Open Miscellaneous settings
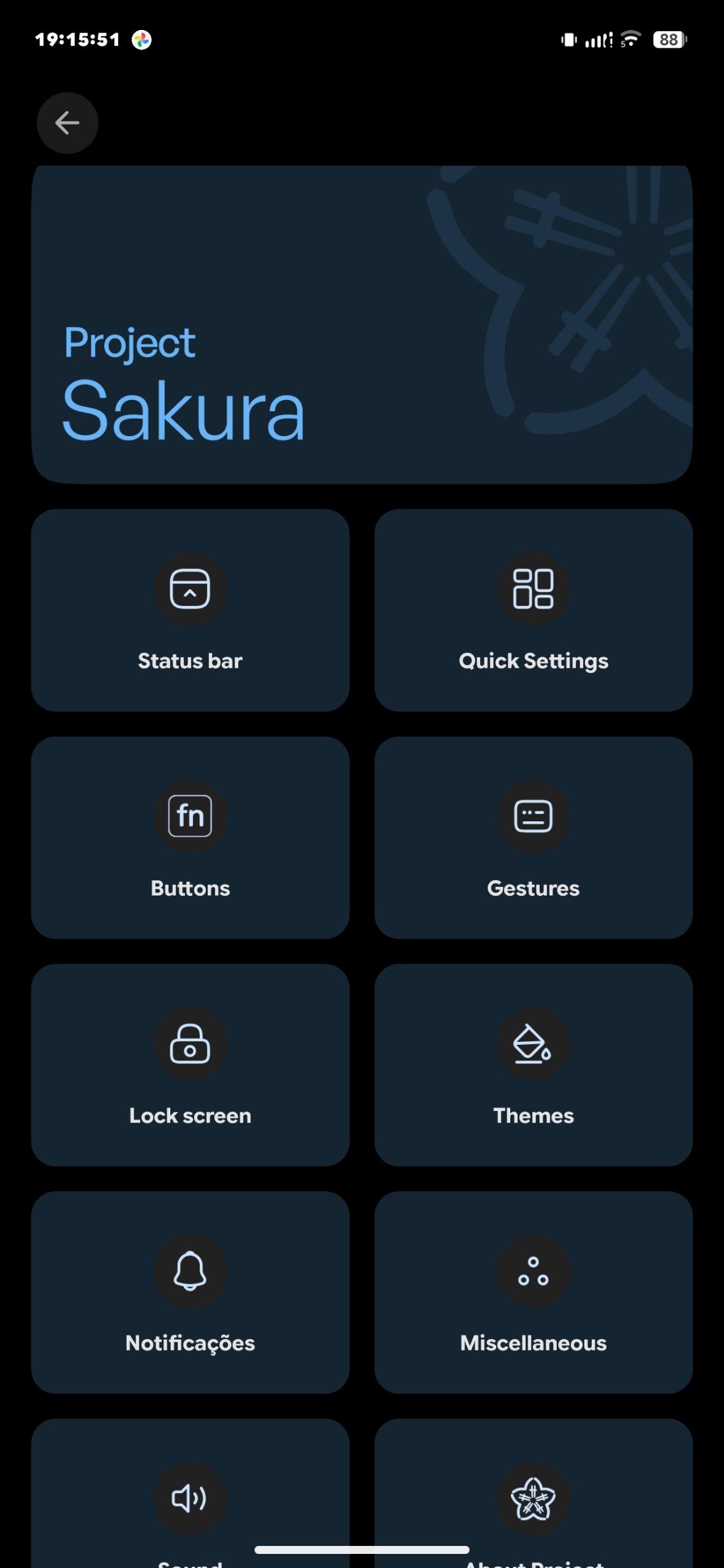This screenshot has width=724, height=1568. 533,1292
